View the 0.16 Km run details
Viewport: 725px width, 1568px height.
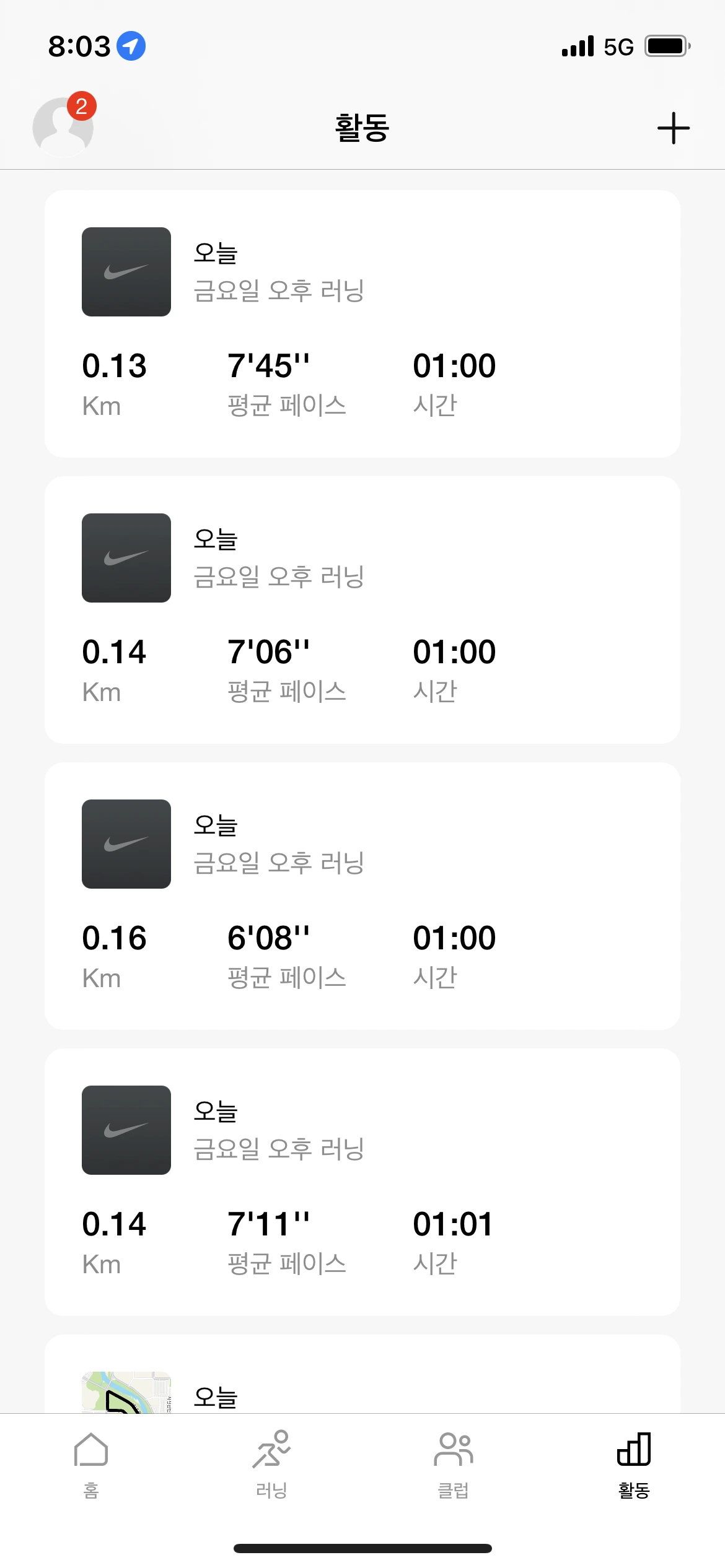362,896
